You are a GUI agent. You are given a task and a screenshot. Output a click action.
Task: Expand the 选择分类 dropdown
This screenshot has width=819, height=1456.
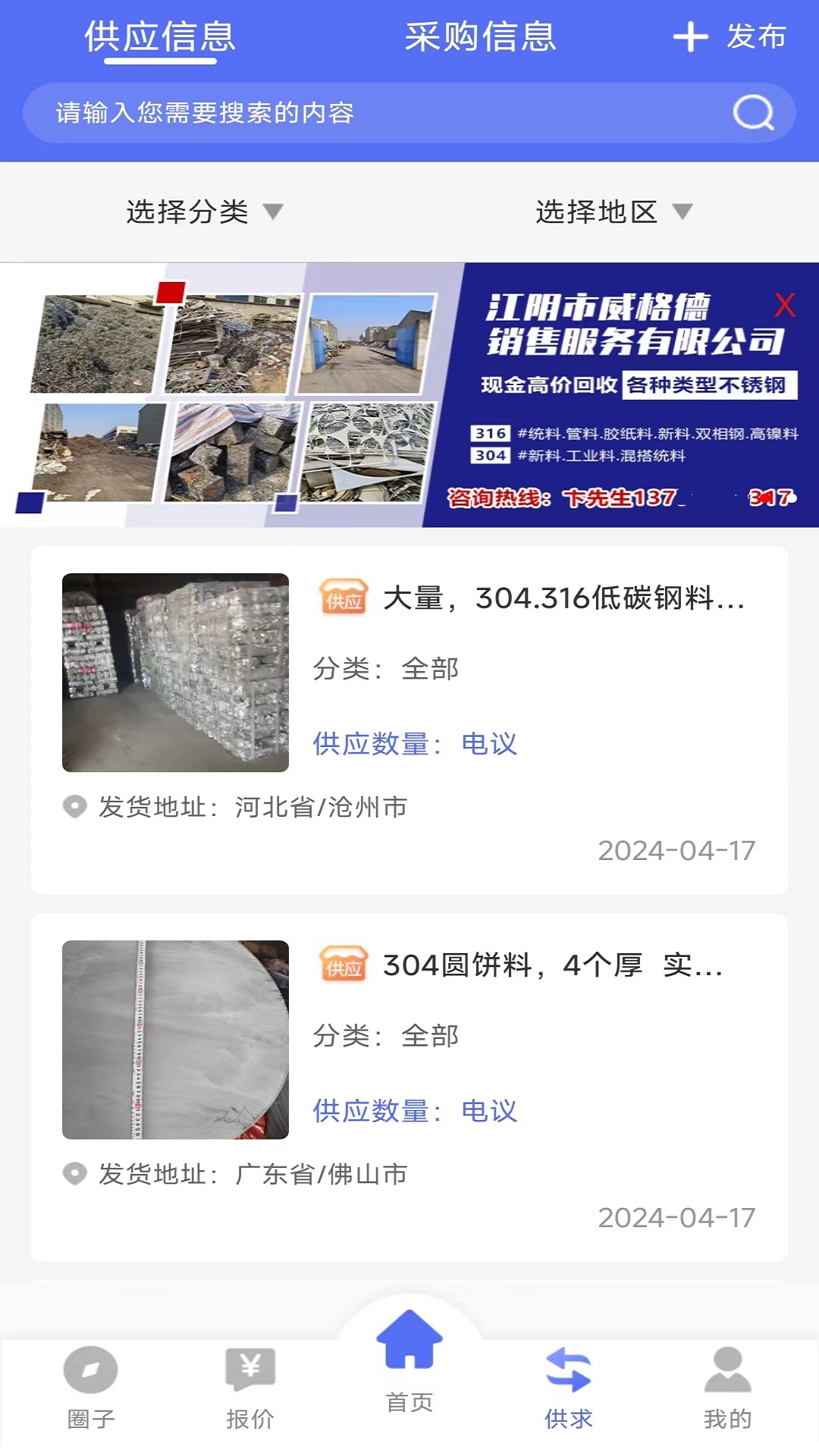pyautogui.click(x=204, y=212)
